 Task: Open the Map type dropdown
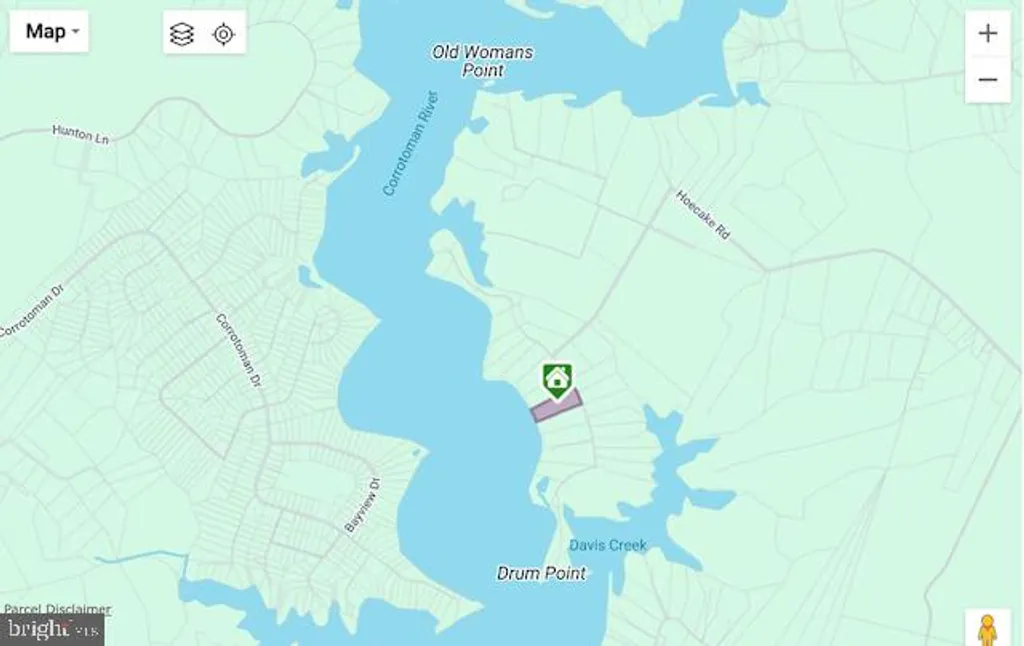click(49, 31)
